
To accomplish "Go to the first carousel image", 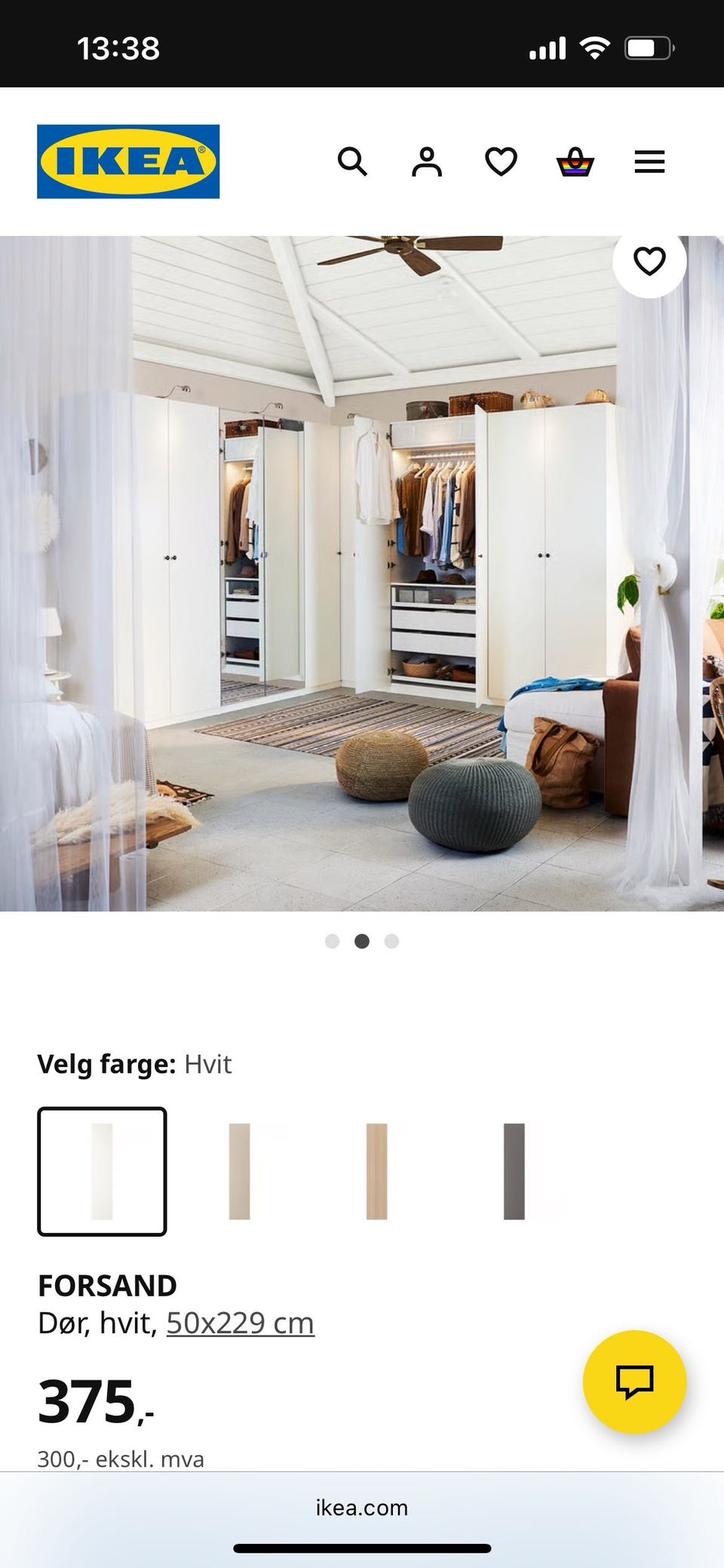I will pos(333,941).
